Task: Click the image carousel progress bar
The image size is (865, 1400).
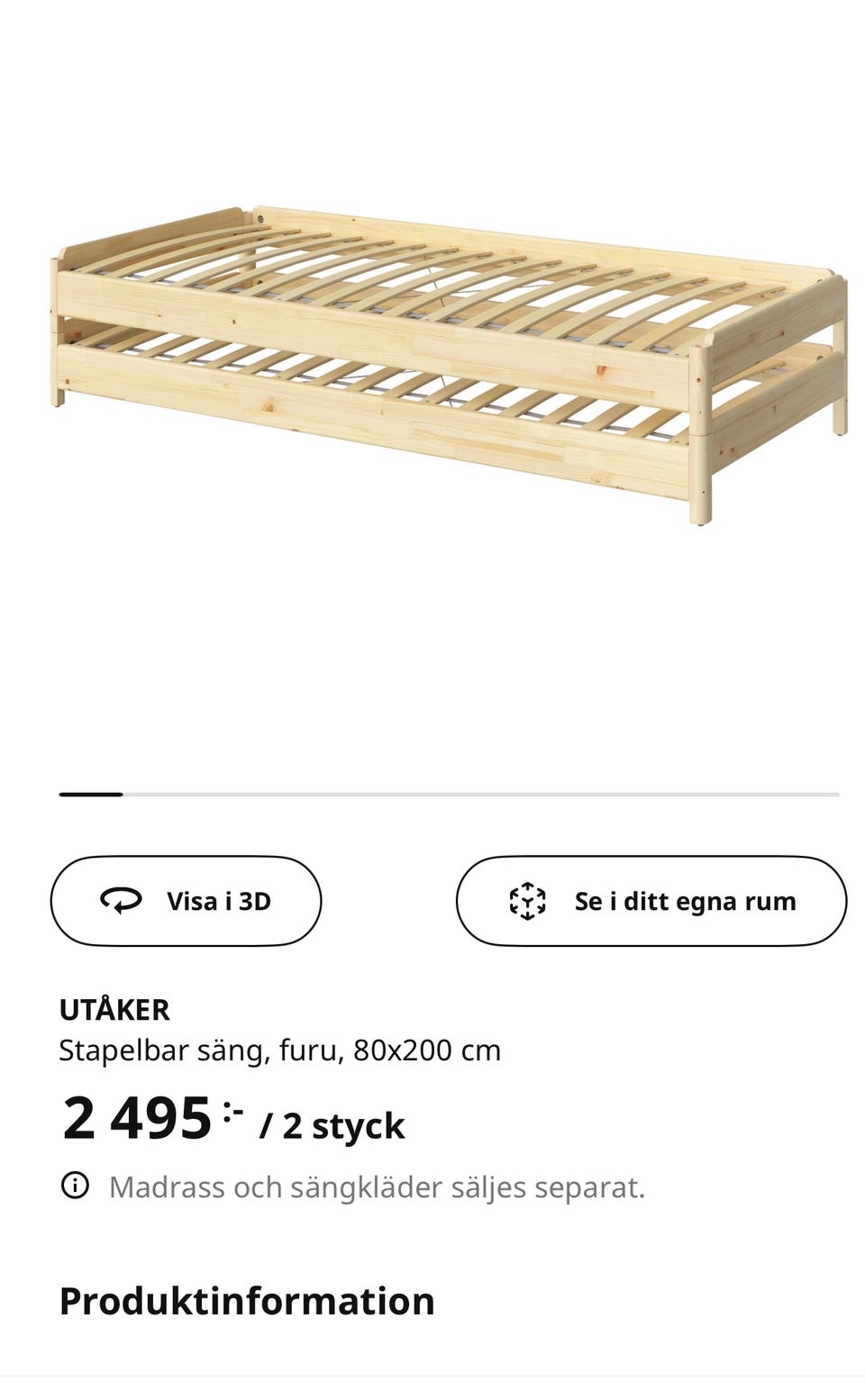Action: point(451,795)
